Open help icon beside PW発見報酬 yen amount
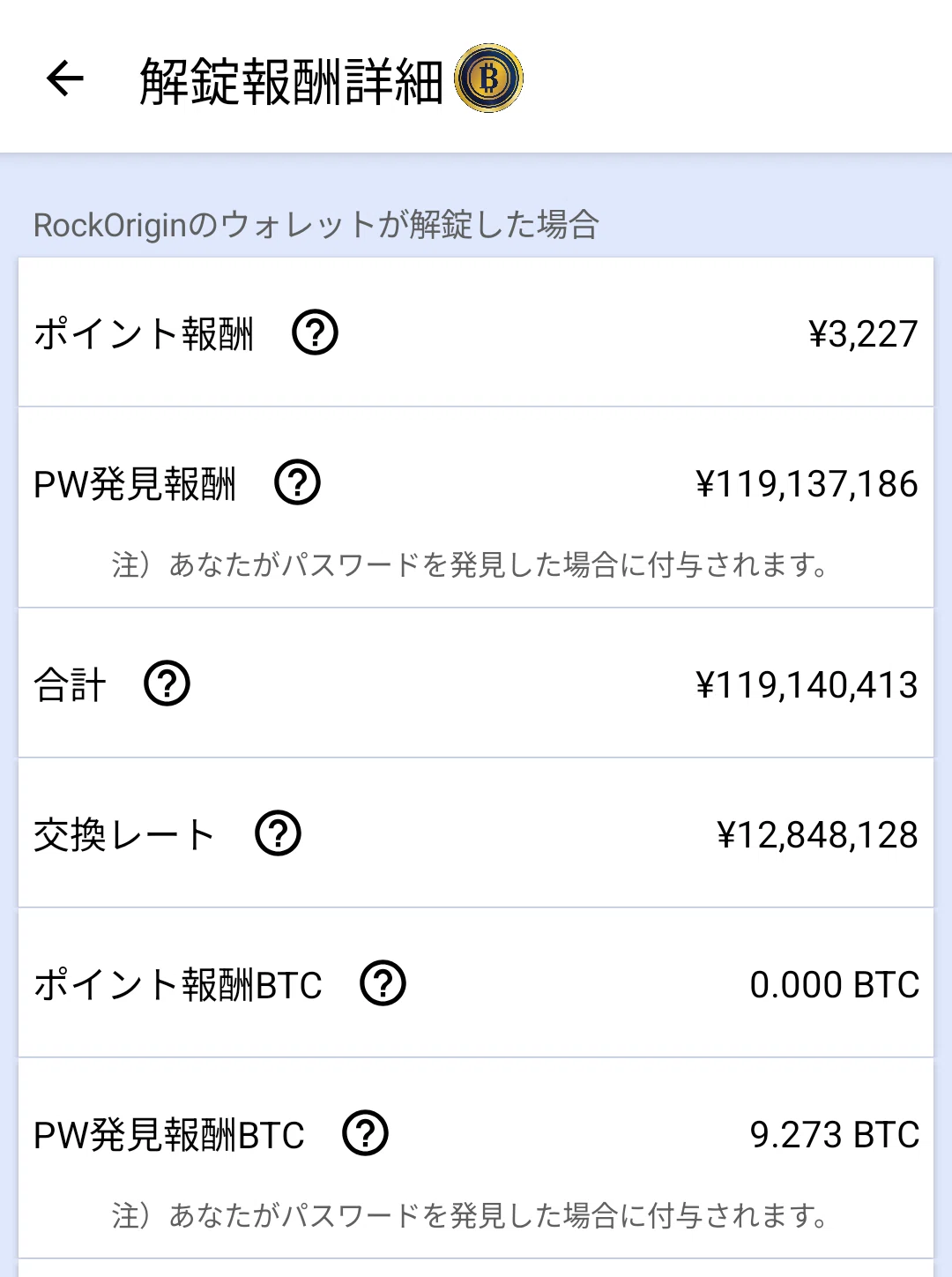This screenshot has width=952, height=1277. click(297, 482)
